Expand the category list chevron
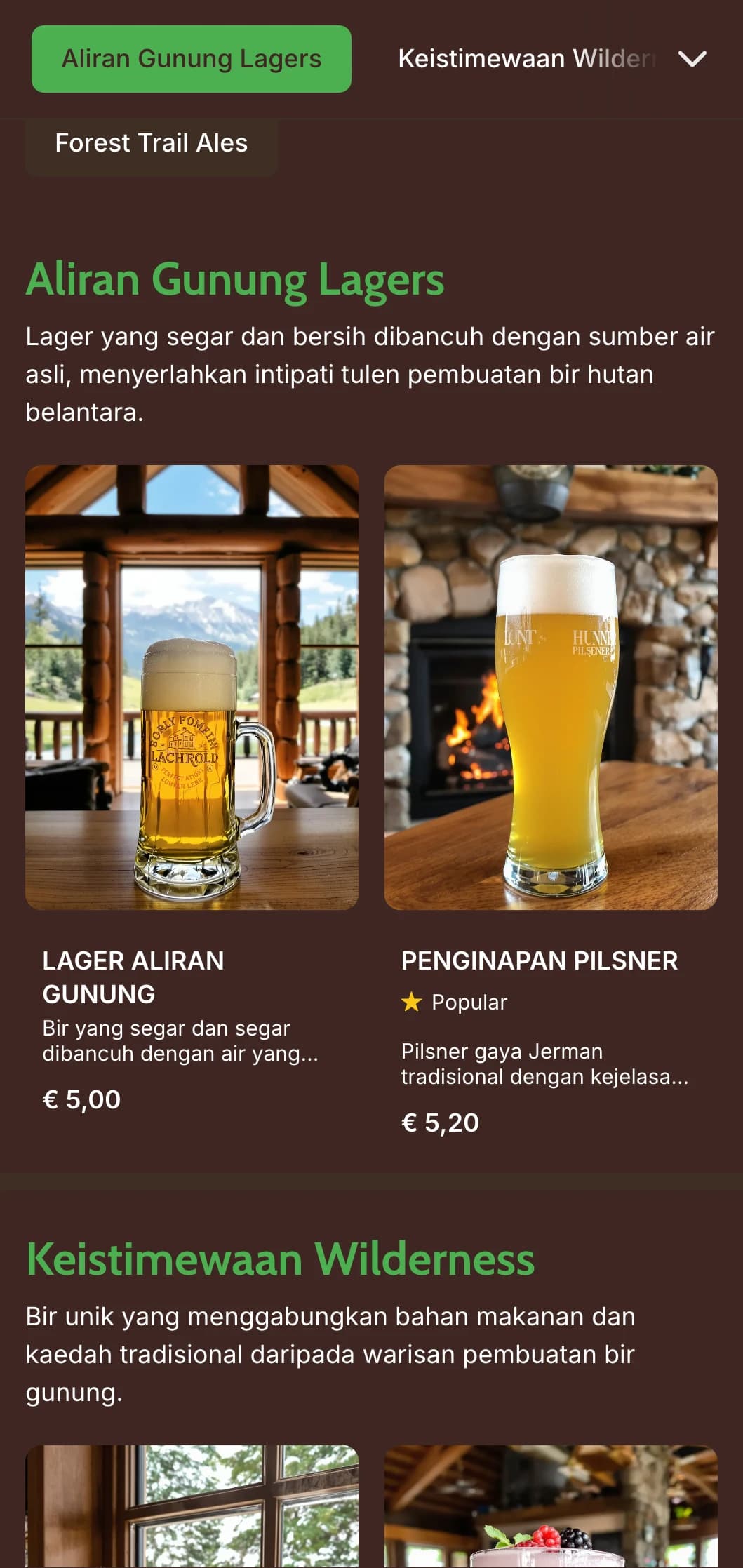Screen dimensions: 743x1568 (x=692, y=59)
